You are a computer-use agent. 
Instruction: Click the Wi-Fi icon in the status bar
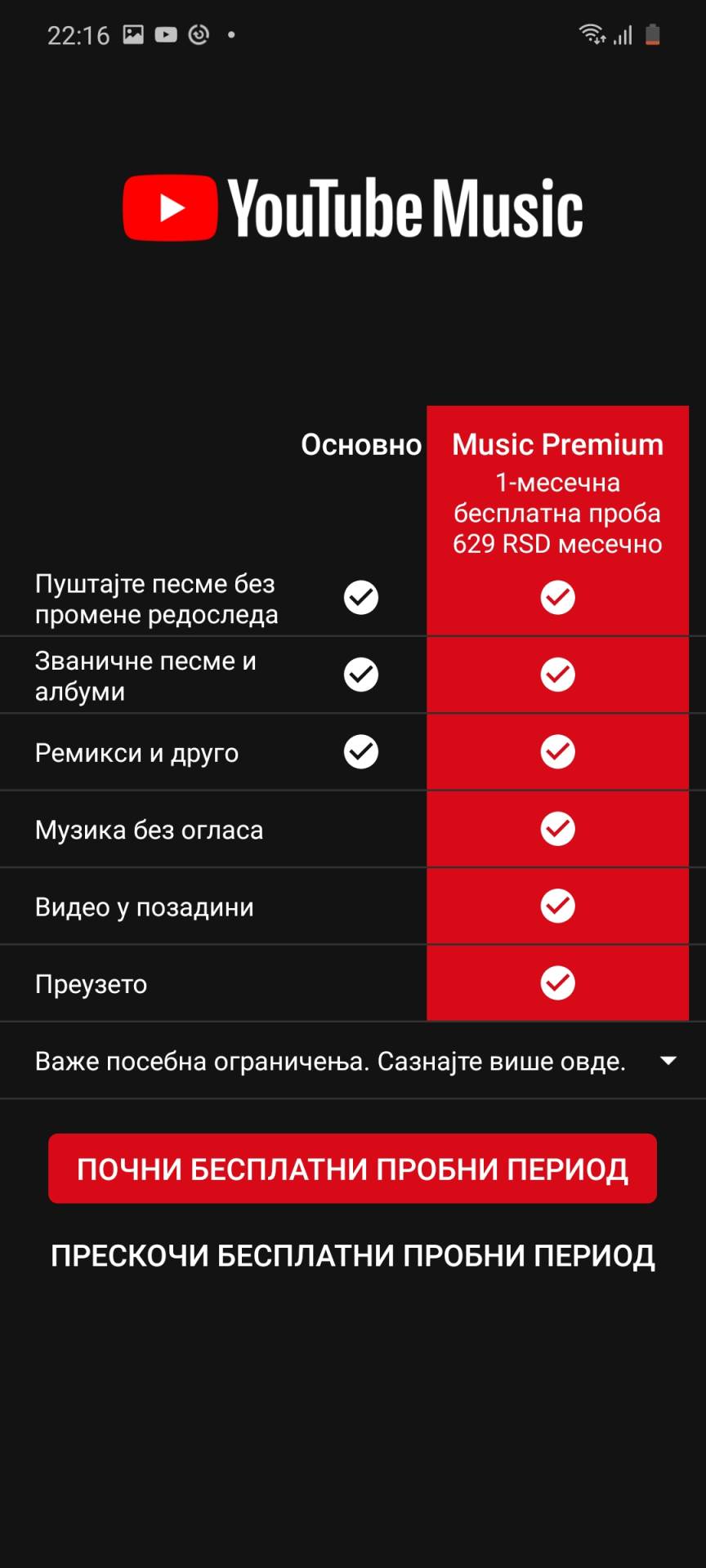click(x=590, y=33)
